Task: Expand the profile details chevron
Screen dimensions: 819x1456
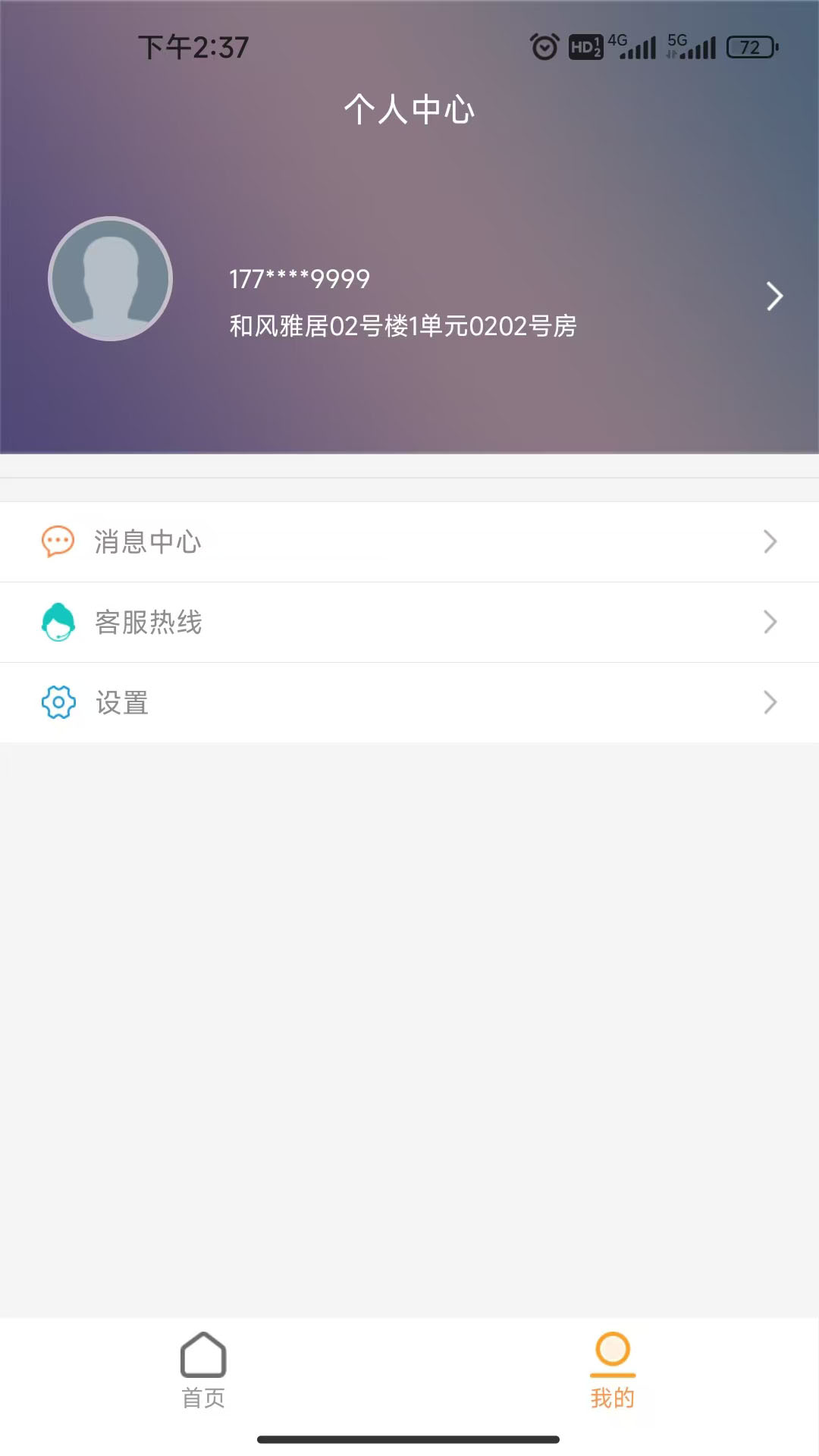Action: click(774, 296)
